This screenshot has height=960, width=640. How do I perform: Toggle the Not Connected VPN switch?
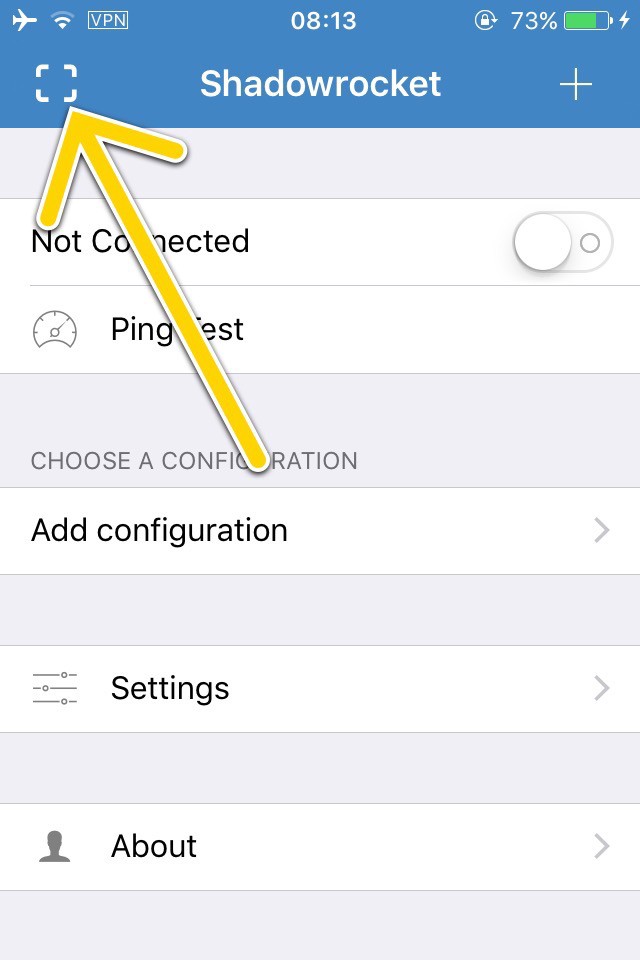562,242
